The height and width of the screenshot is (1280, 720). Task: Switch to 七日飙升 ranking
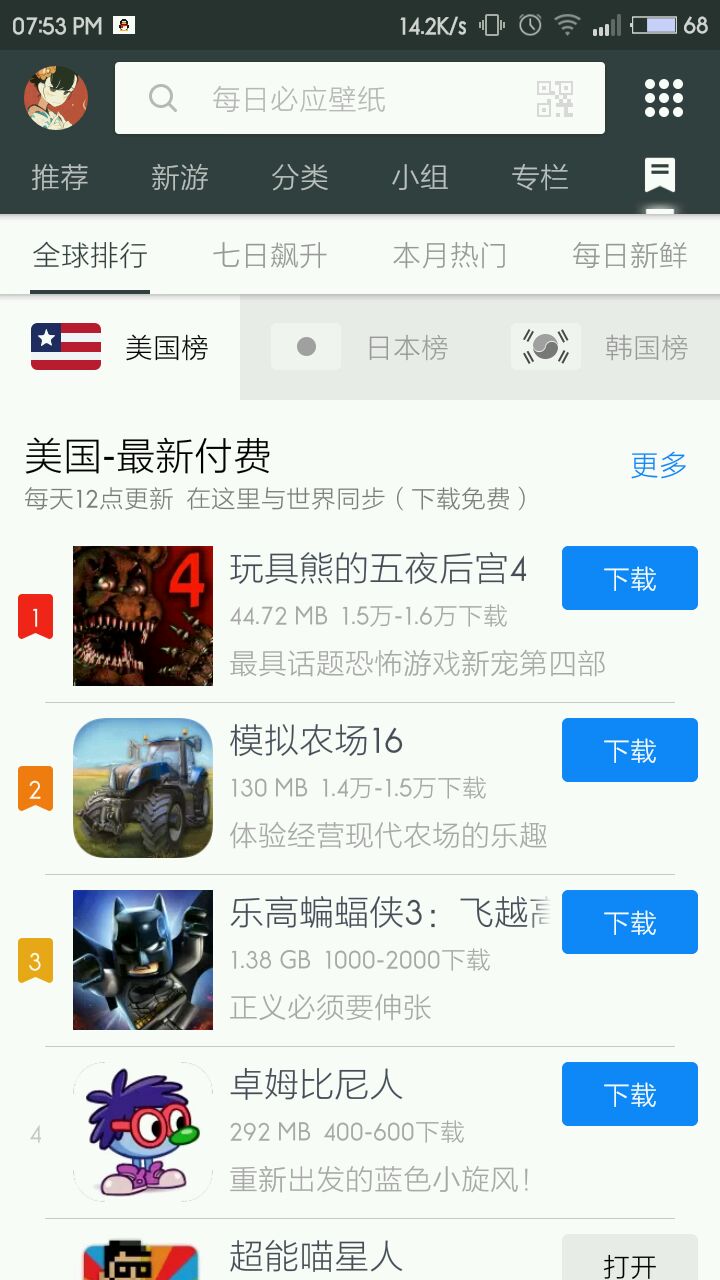click(270, 256)
